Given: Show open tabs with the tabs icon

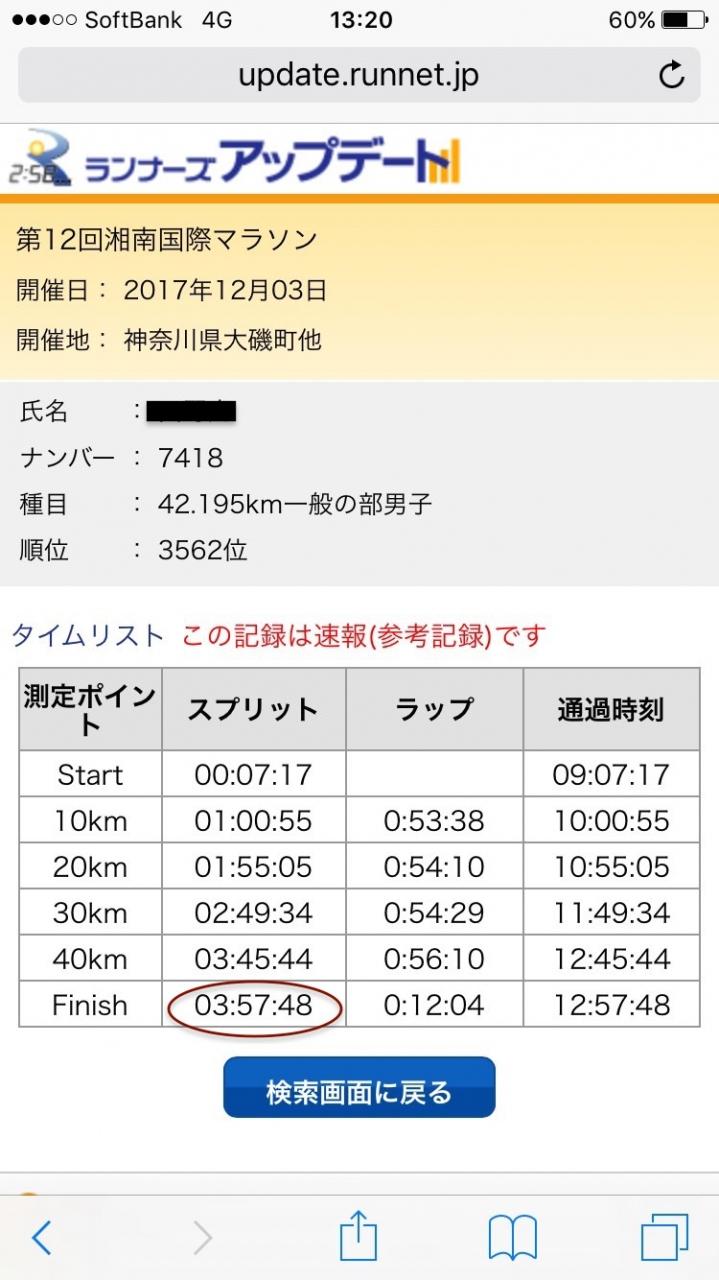Looking at the screenshot, I should pos(665,1238).
